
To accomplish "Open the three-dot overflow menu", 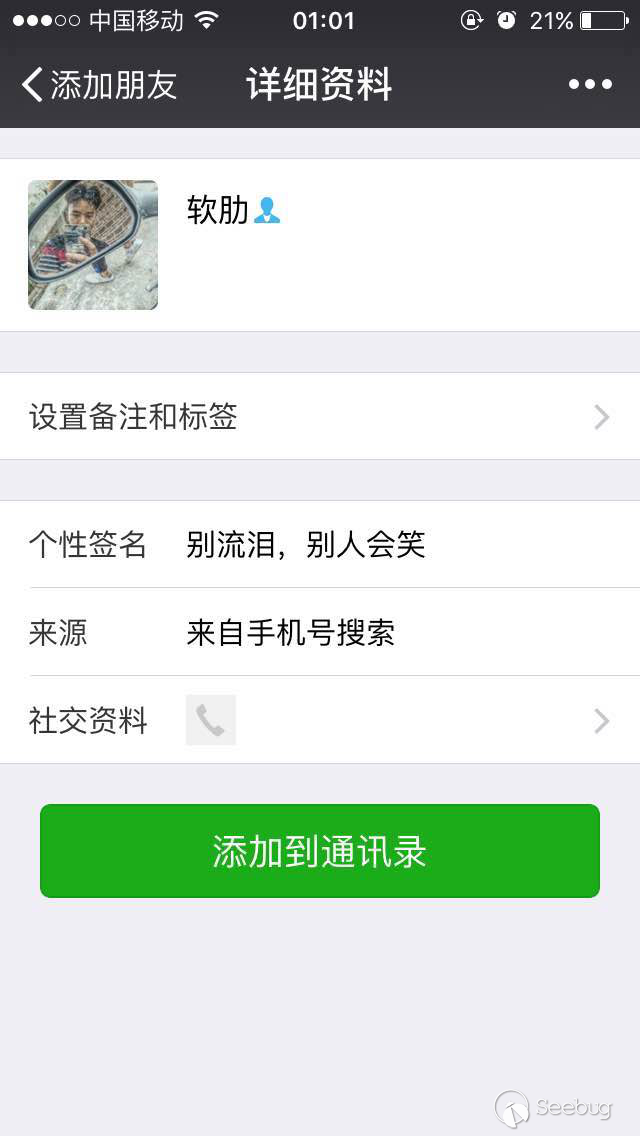I will coord(590,85).
